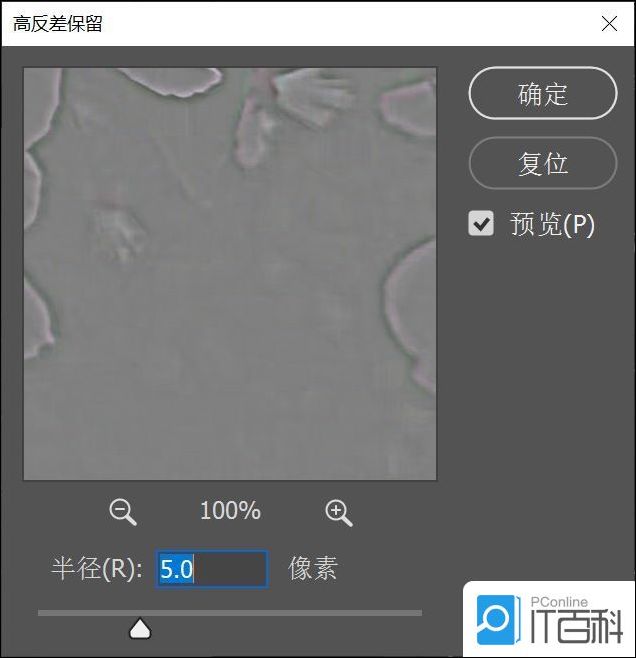Uncheck the 预览(P) preview checkbox
636x658 pixels.
[482, 224]
